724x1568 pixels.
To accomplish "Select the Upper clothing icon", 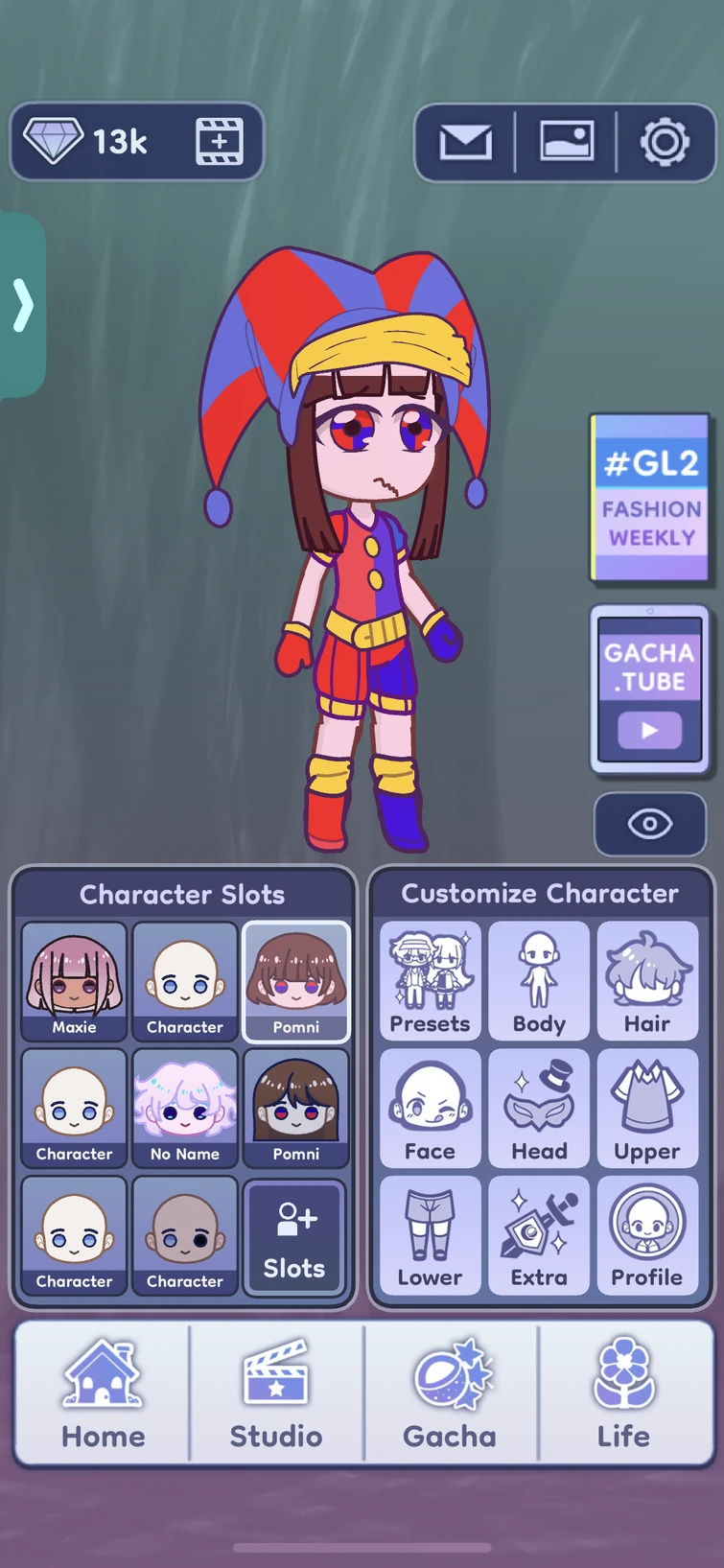I will [x=647, y=1108].
